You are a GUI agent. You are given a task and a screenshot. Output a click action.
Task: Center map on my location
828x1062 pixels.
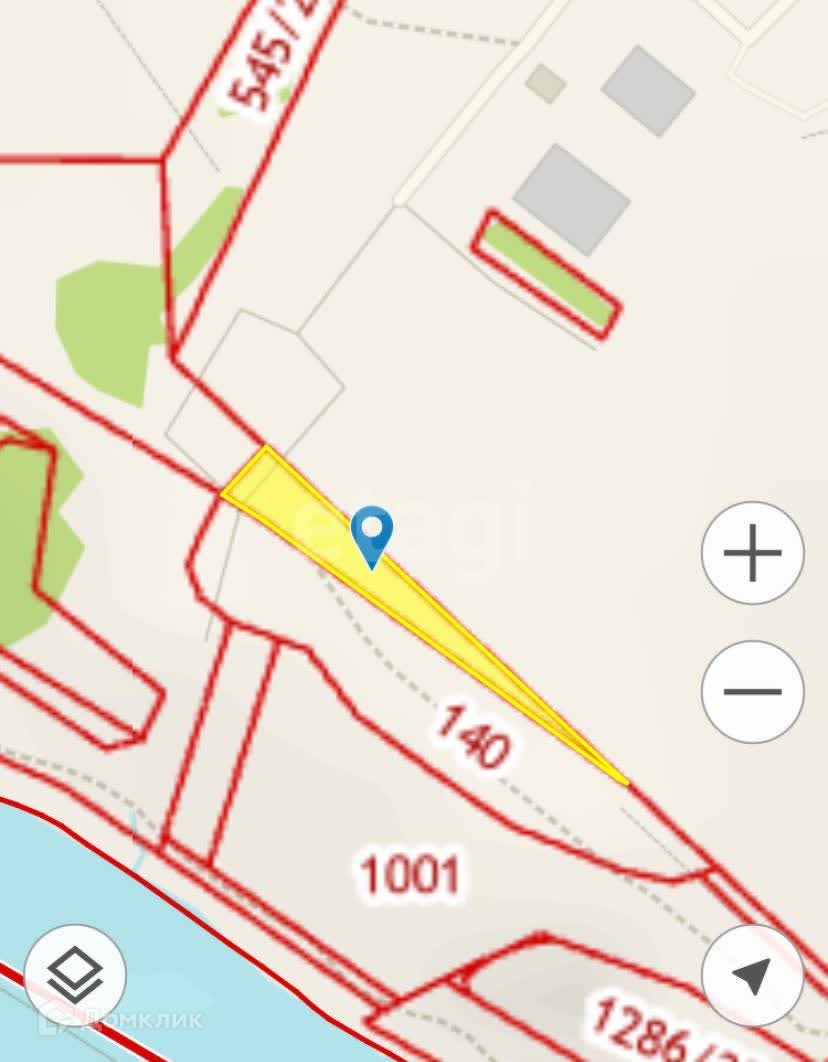pyautogui.click(x=752, y=975)
